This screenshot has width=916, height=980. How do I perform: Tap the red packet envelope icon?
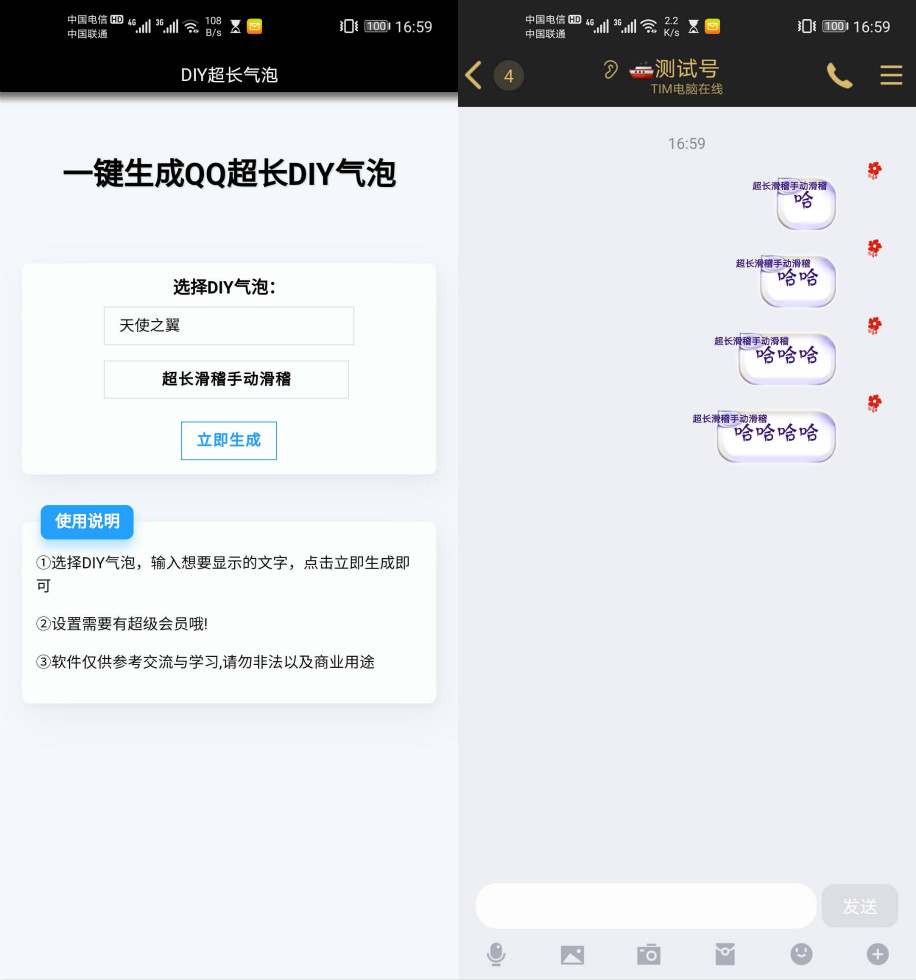(x=724, y=954)
